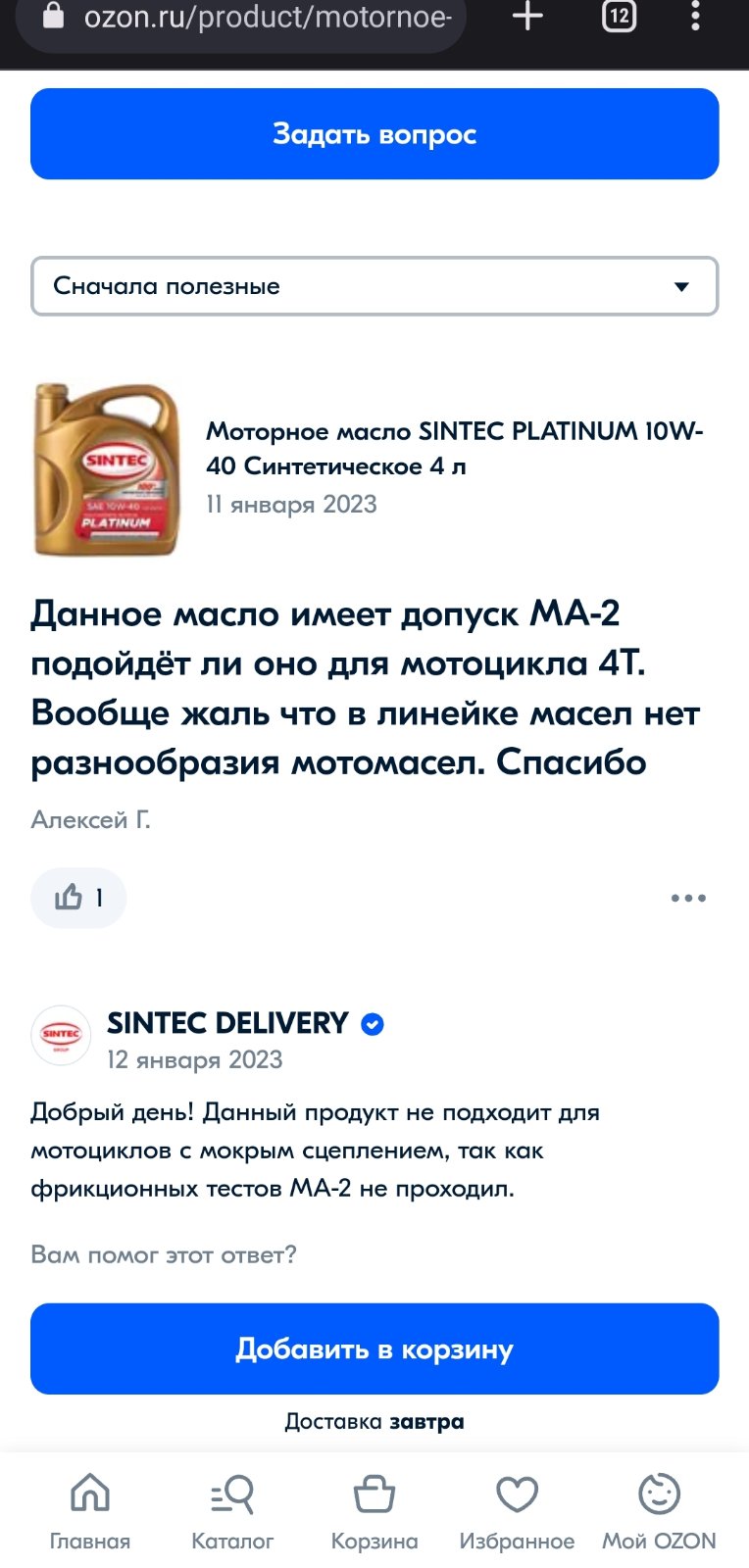Open the Мой OZON tab
749x1568 pixels.
pyautogui.click(x=659, y=1512)
